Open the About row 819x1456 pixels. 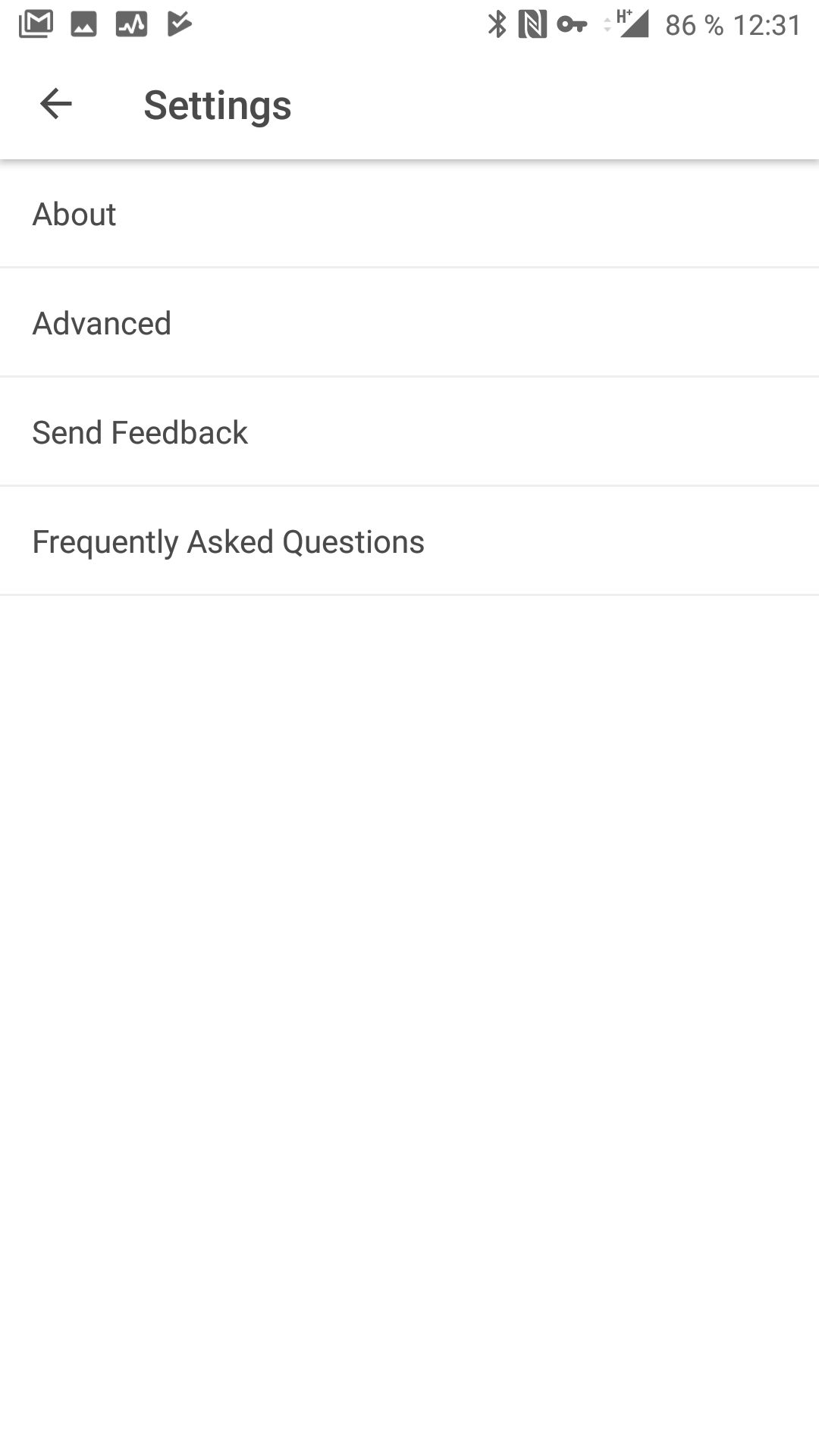(409, 214)
